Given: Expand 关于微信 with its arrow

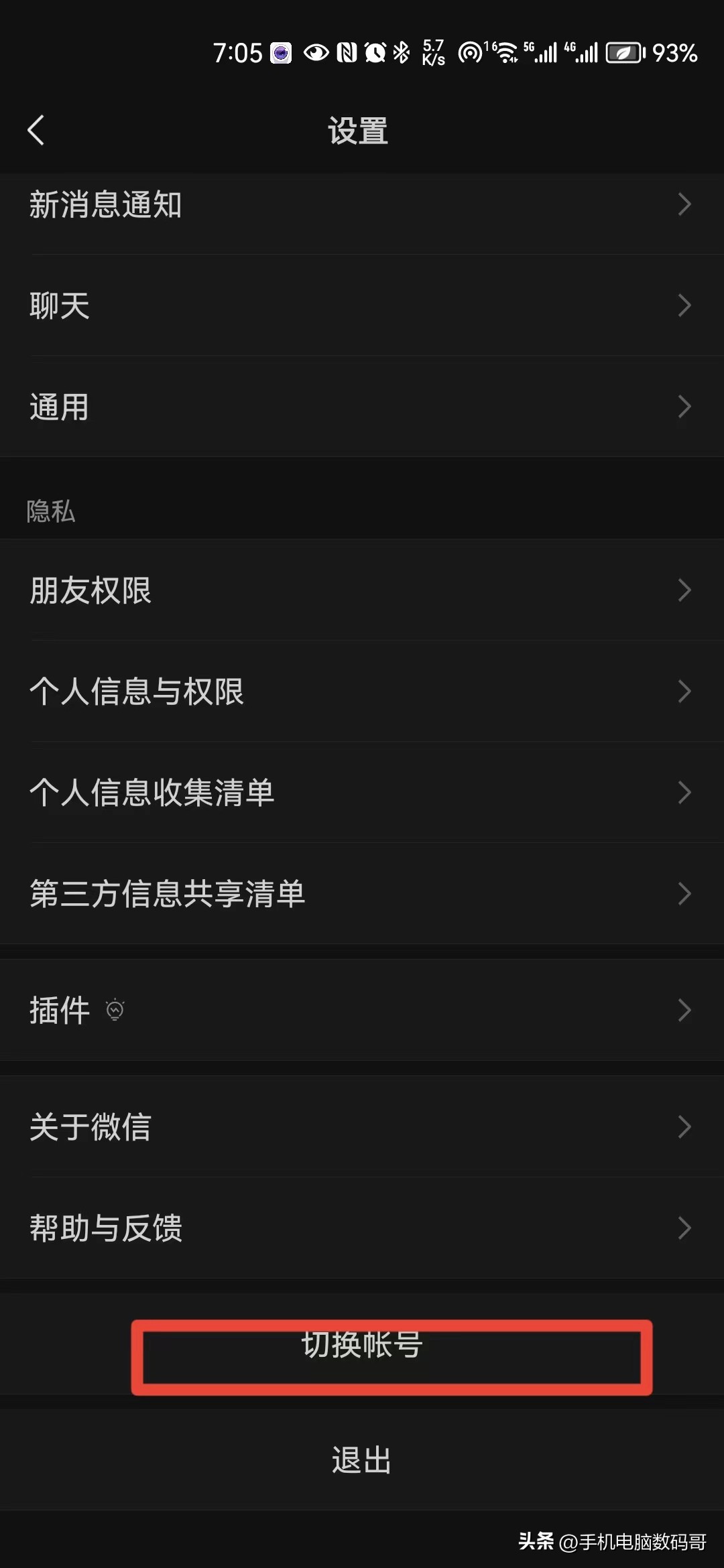Looking at the screenshot, I should coord(684,1127).
